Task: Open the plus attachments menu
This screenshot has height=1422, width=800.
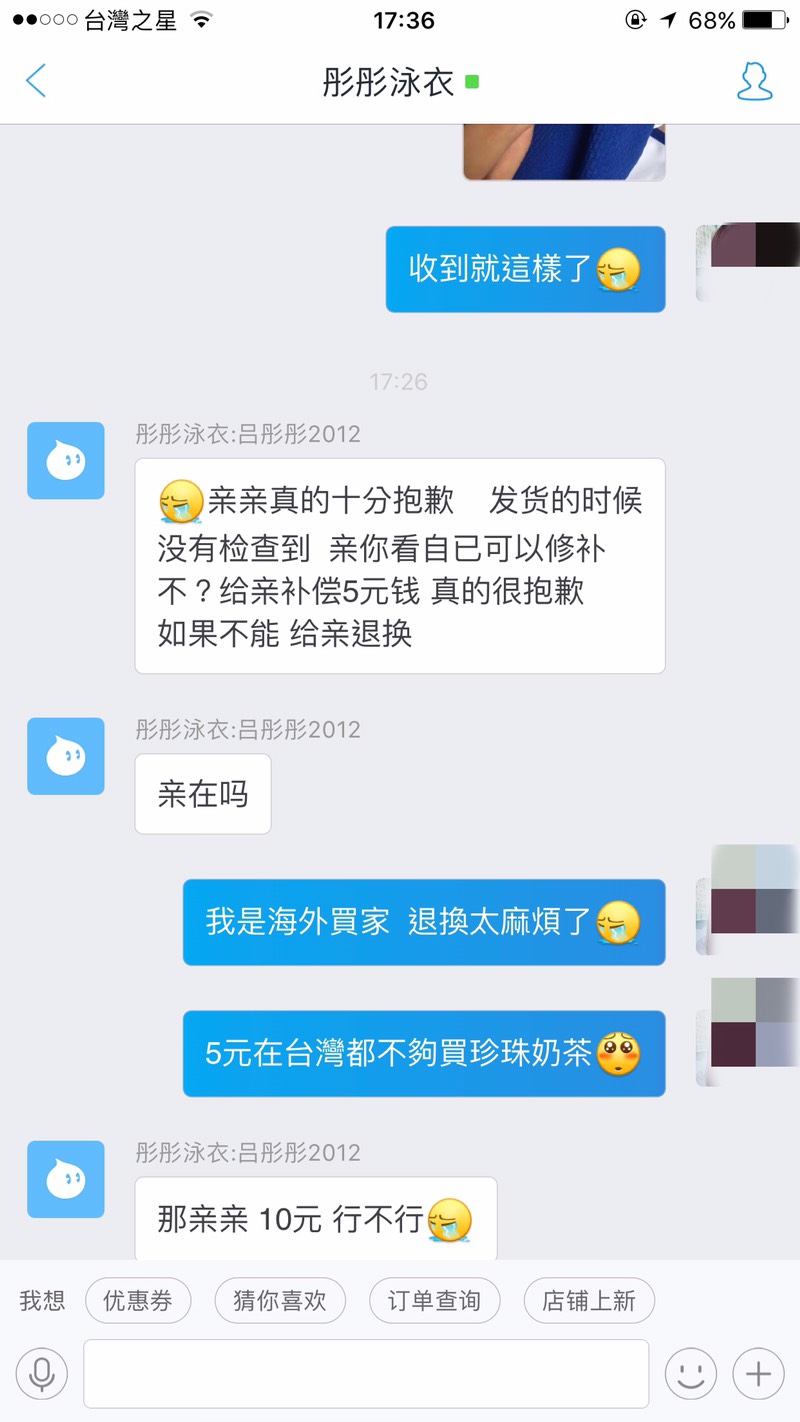Action: [x=758, y=1374]
